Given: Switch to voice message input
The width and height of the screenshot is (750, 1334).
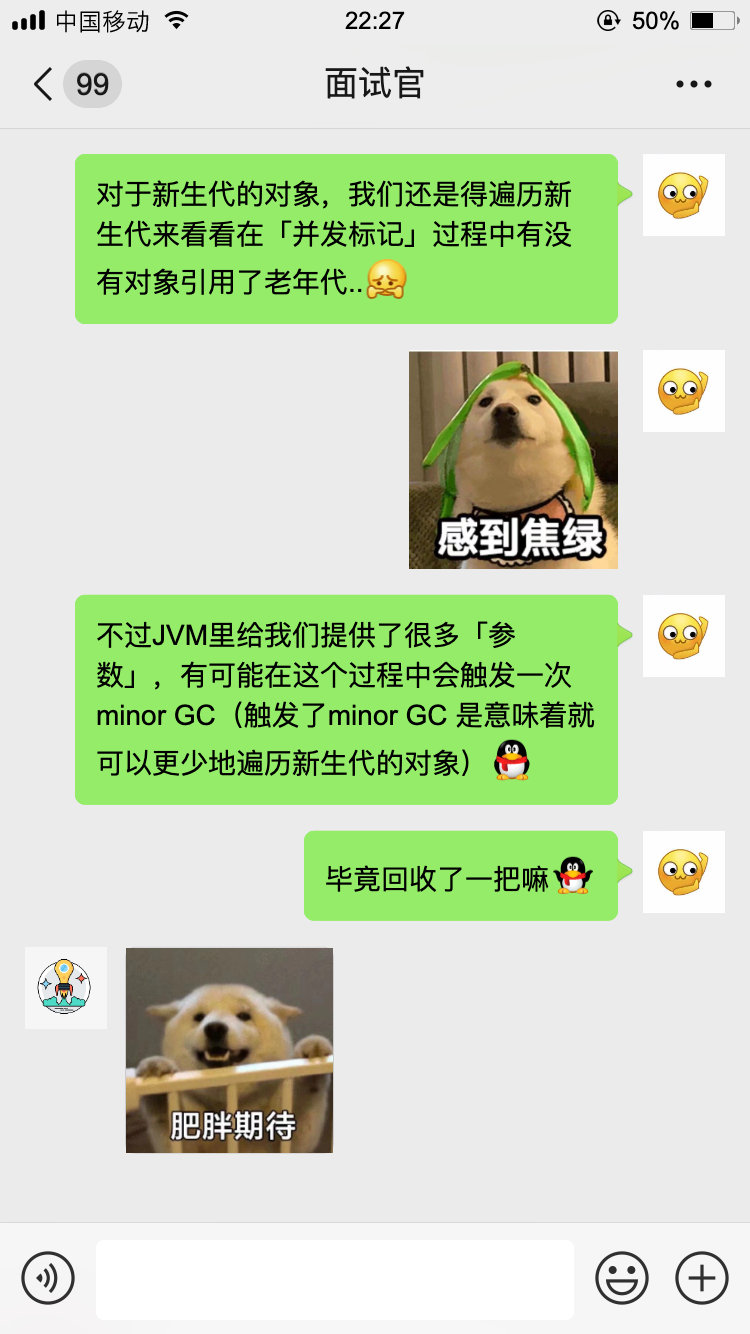Looking at the screenshot, I should pos(48,1278).
